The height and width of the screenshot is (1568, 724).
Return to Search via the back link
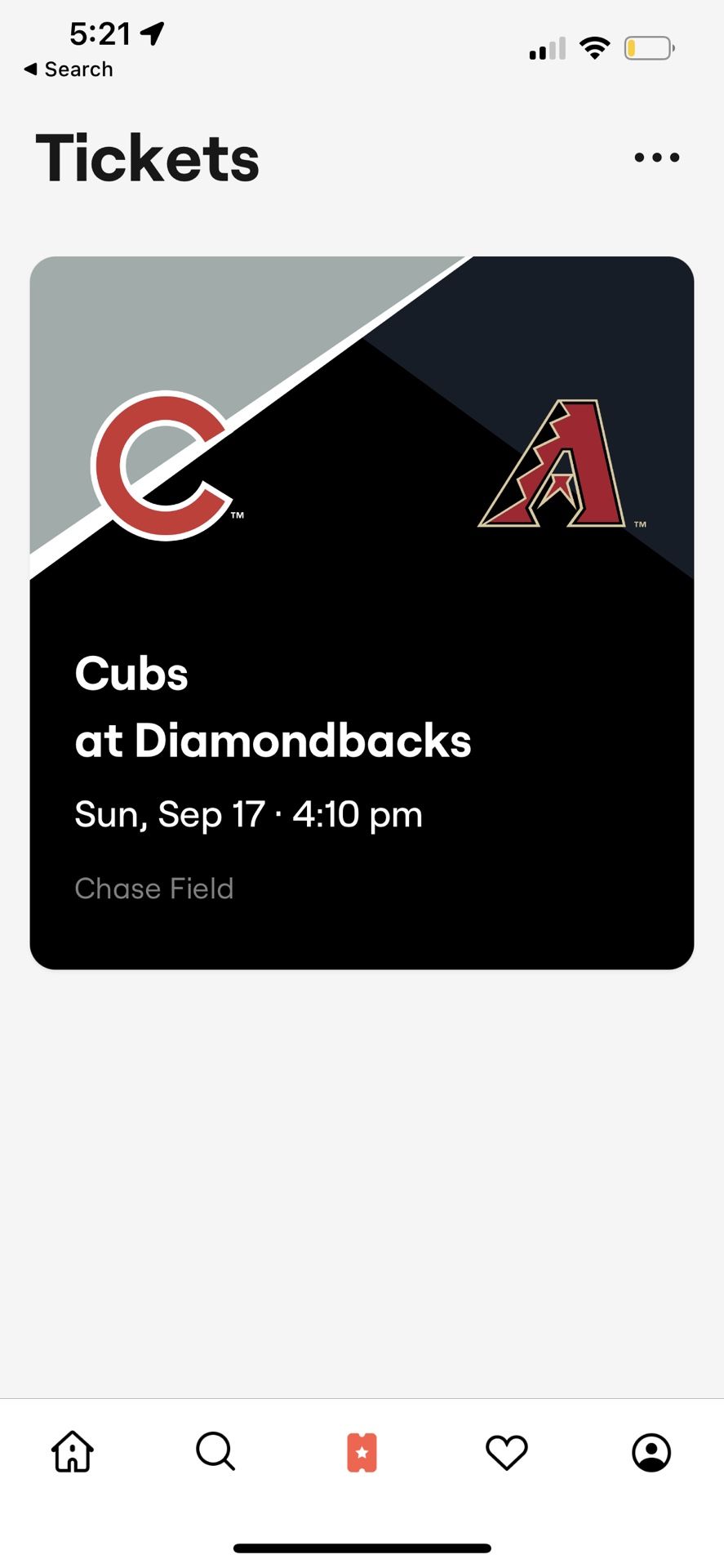(69, 69)
